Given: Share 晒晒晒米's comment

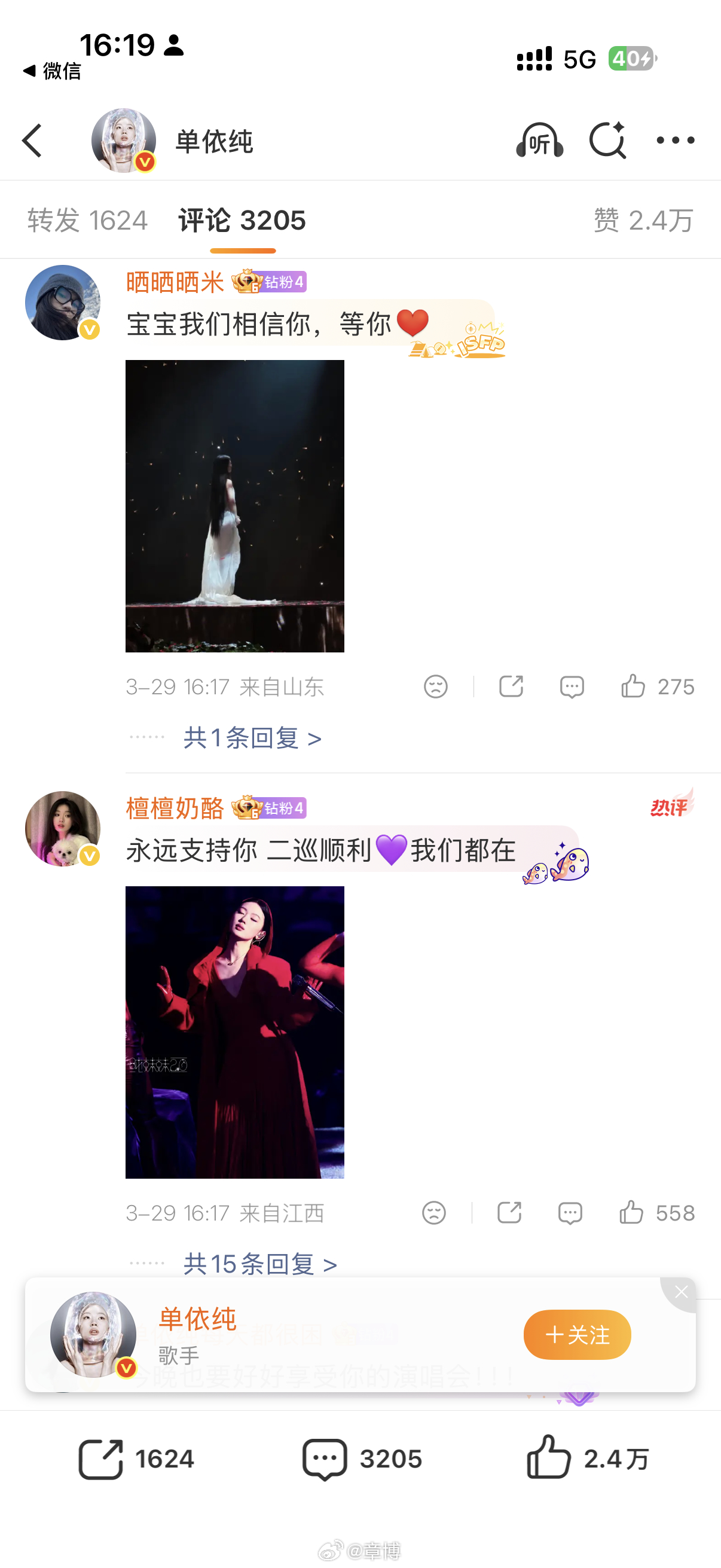Looking at the screenshot, I should point(511,687).
